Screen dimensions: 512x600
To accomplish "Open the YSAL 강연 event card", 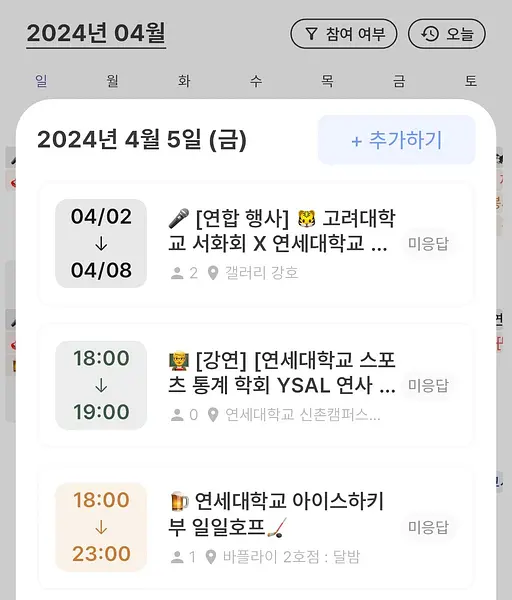I will point(256,385).
